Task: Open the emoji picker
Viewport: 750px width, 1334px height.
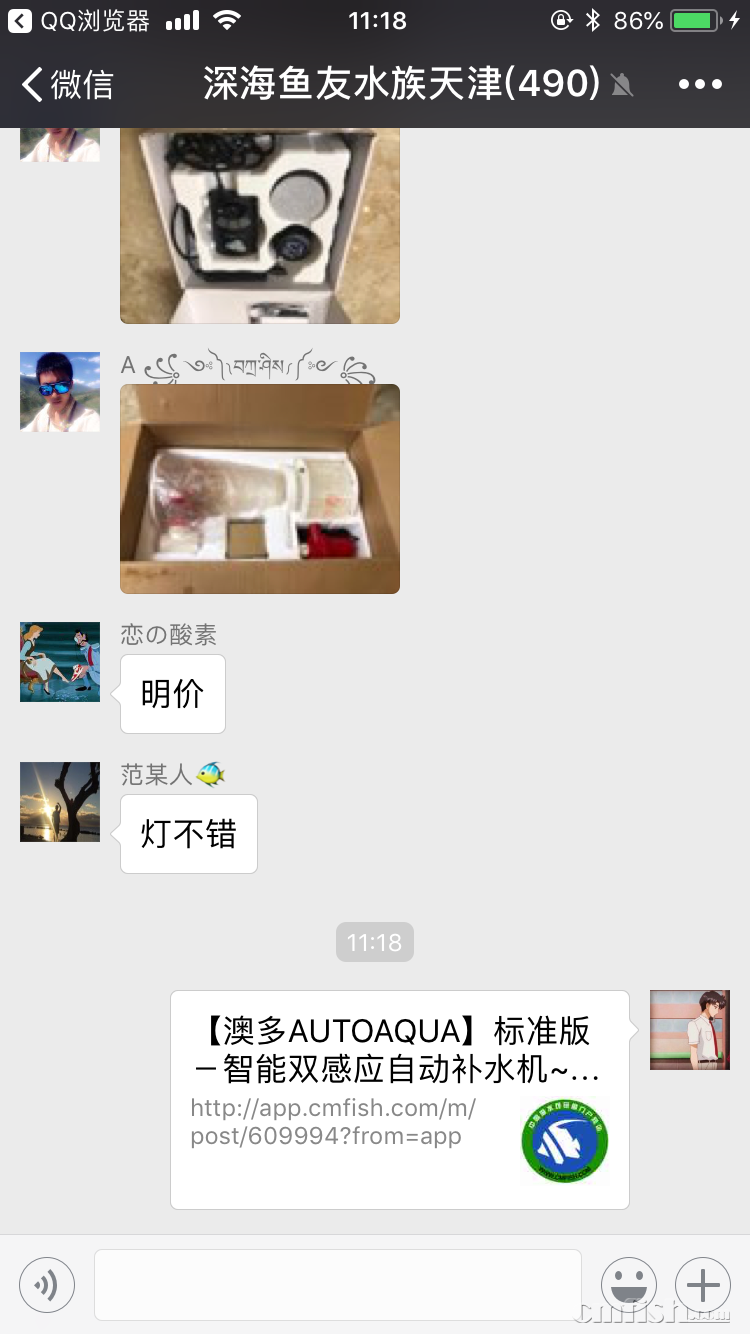Action: (628, 1284)
